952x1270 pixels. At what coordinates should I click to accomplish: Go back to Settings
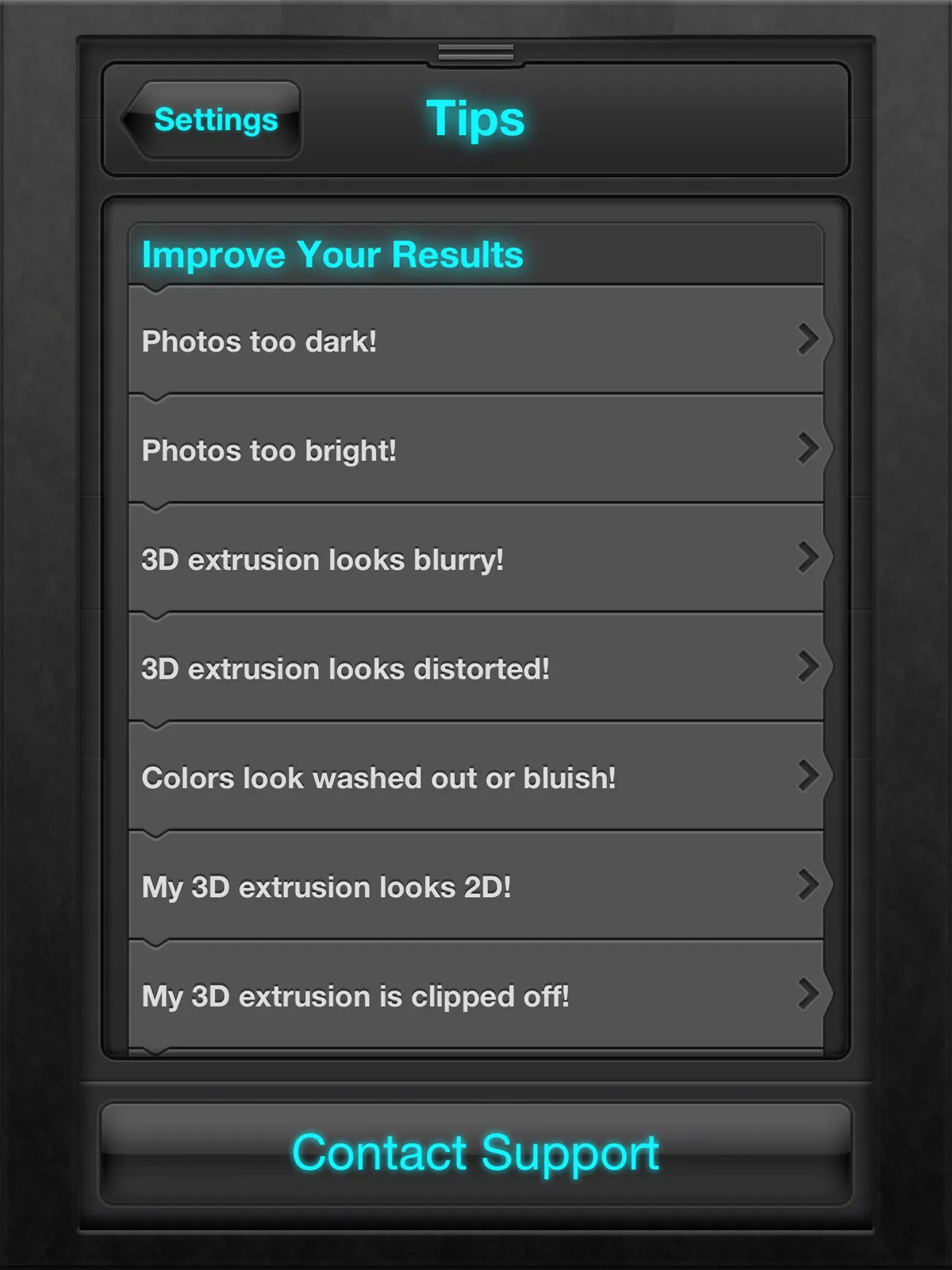coord(213,121)
